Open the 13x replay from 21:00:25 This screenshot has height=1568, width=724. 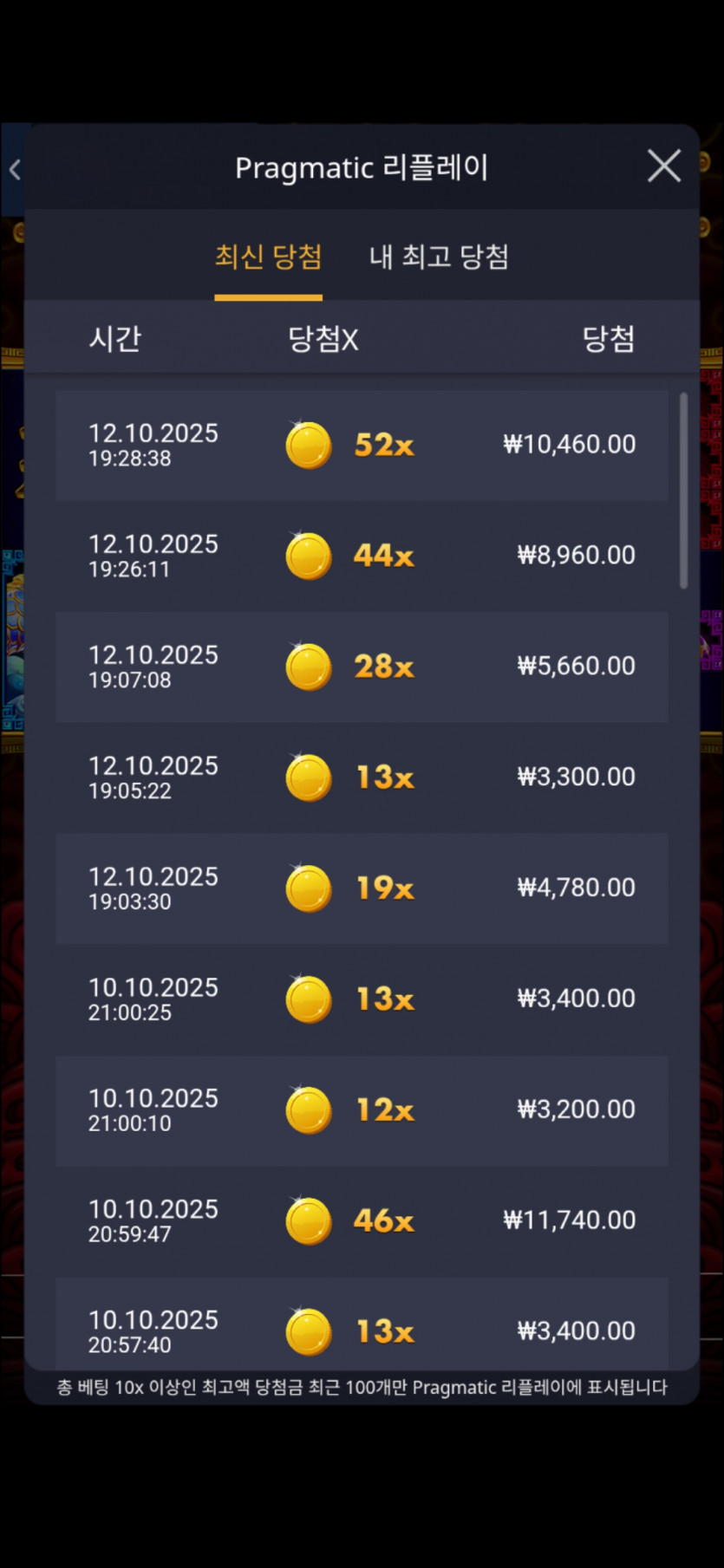coord(362,1000)
